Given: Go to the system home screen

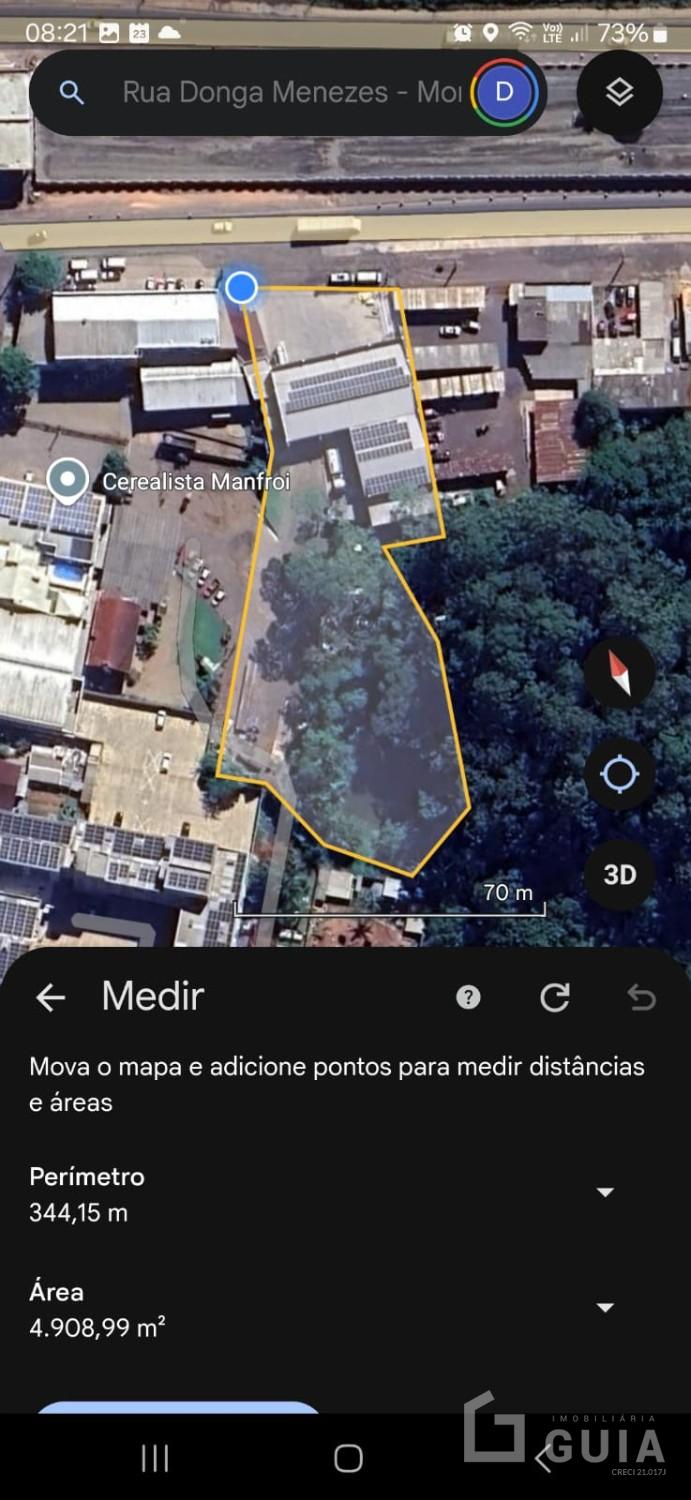Looking at the screenshot, I should coord(348,1458).
